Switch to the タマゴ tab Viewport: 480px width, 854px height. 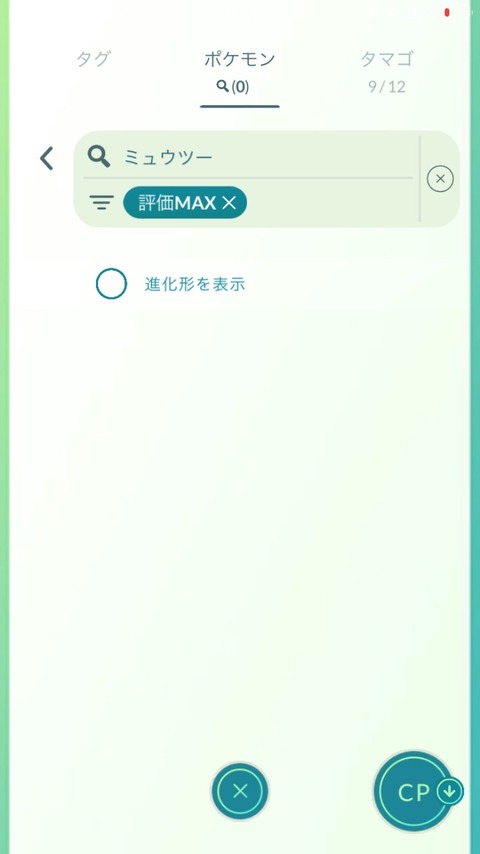(387, 71)
